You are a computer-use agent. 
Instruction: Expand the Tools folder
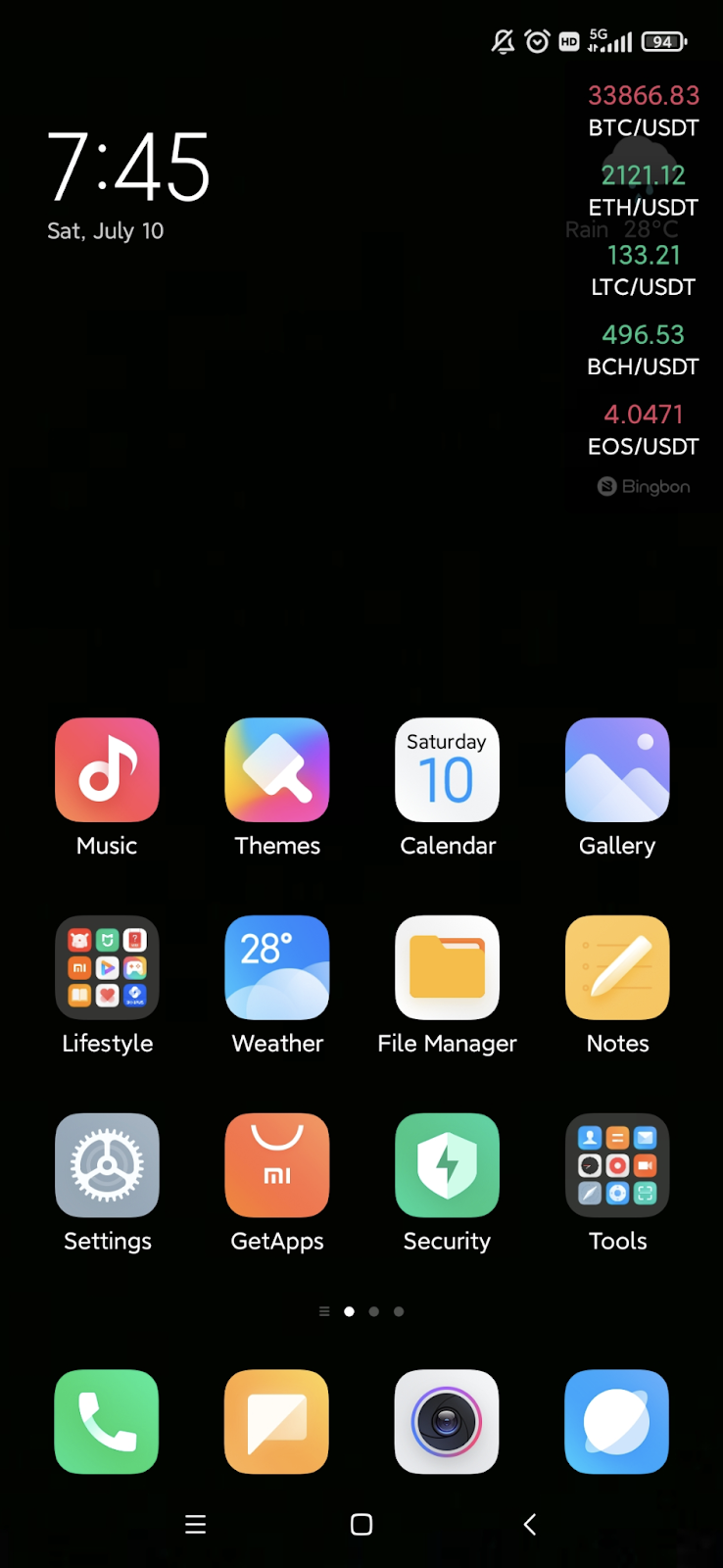pyautogui.click(x=617, y=1165)
